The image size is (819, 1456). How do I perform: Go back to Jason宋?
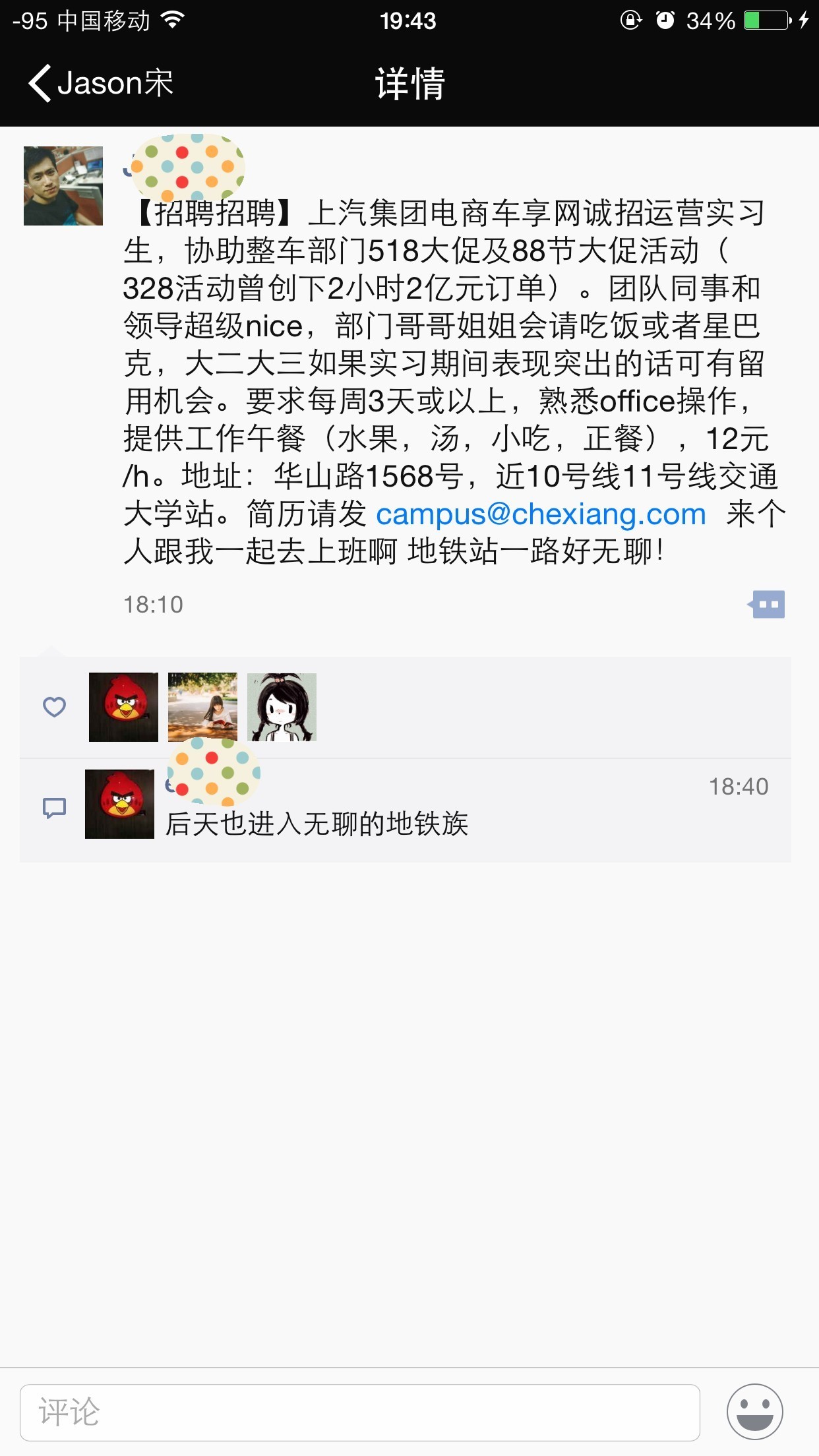(100, 84)
